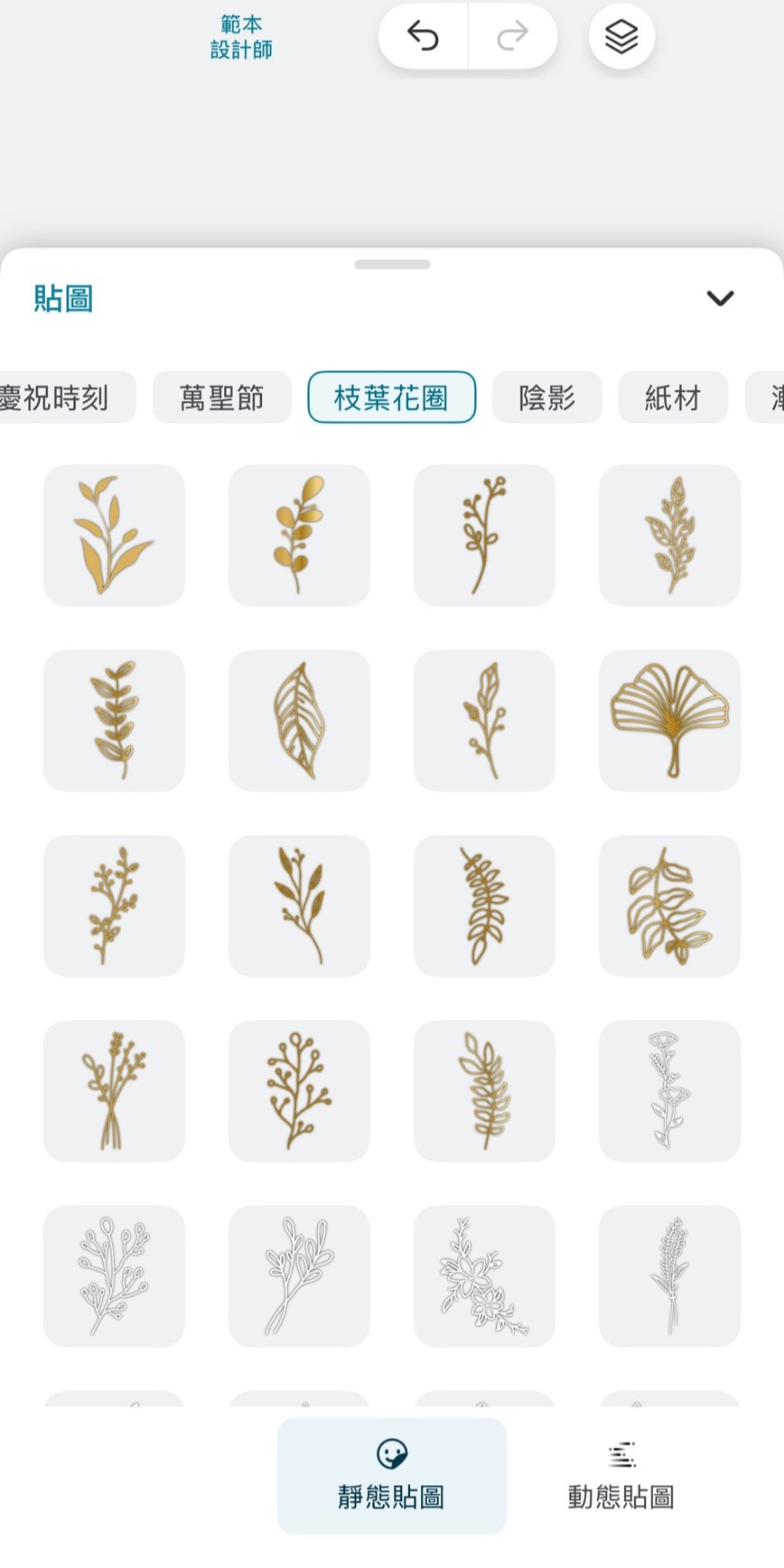Image resolution: width=784 pixels, height=1568 pixels.
Task: Tap the drag handle above the panel
Action: point(392,265)
